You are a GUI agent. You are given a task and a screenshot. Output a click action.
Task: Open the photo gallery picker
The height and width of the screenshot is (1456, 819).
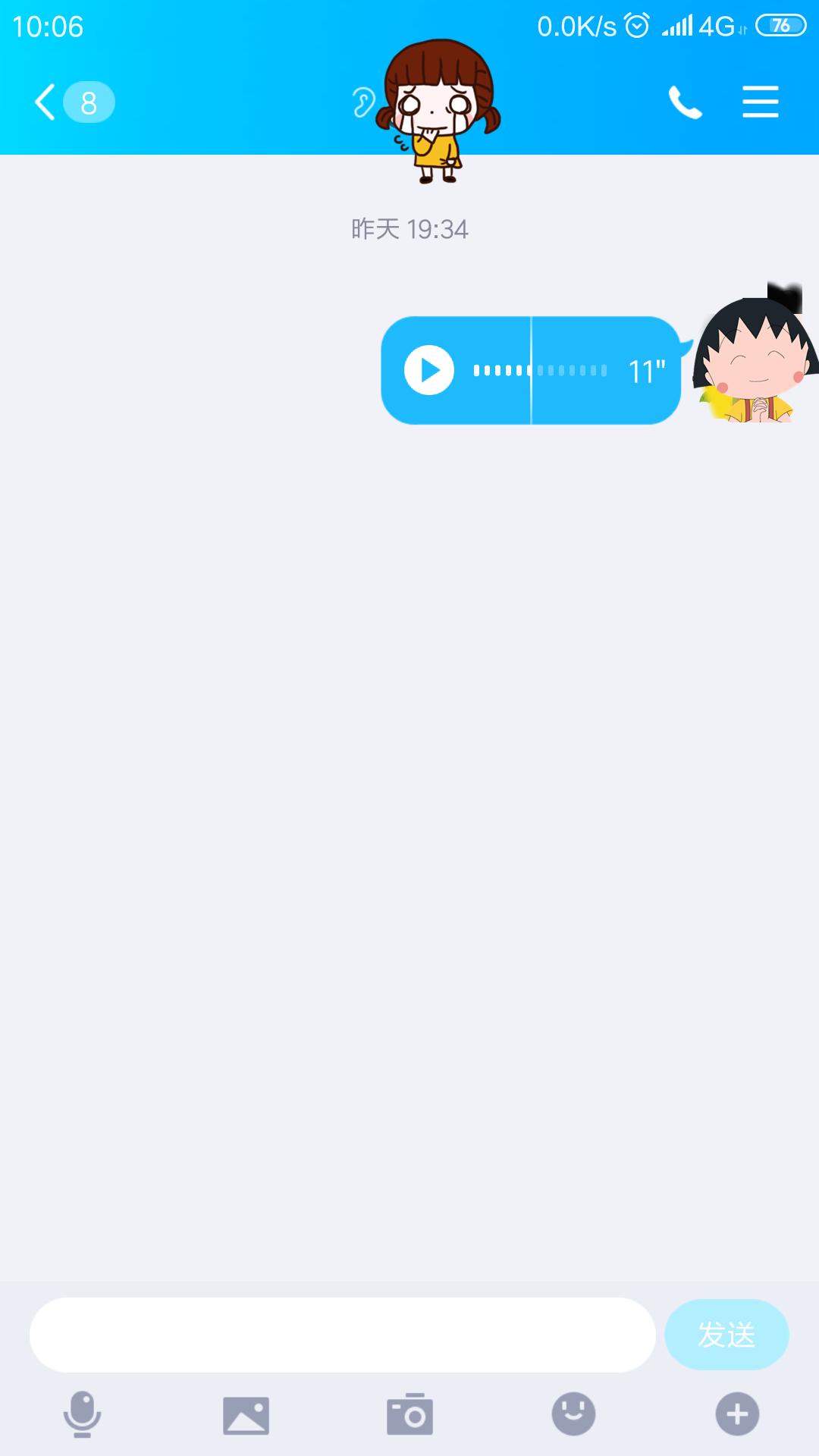pos(246,1414)
